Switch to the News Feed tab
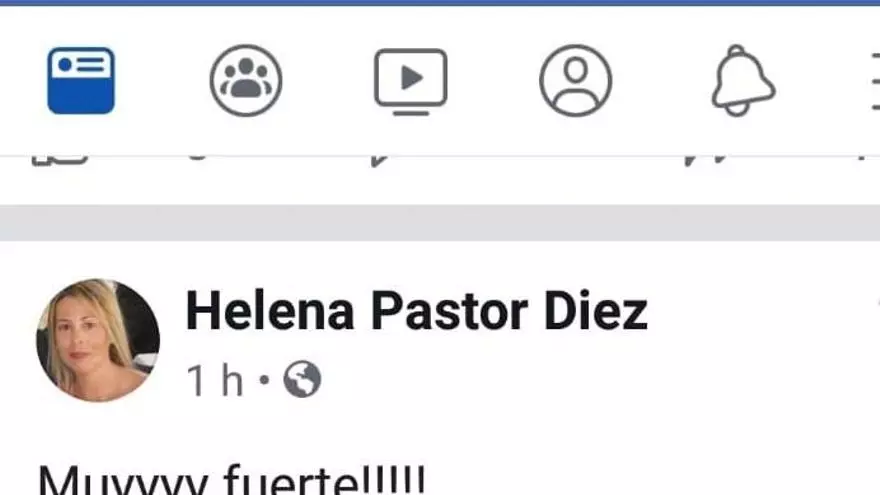 pos(81,80)
